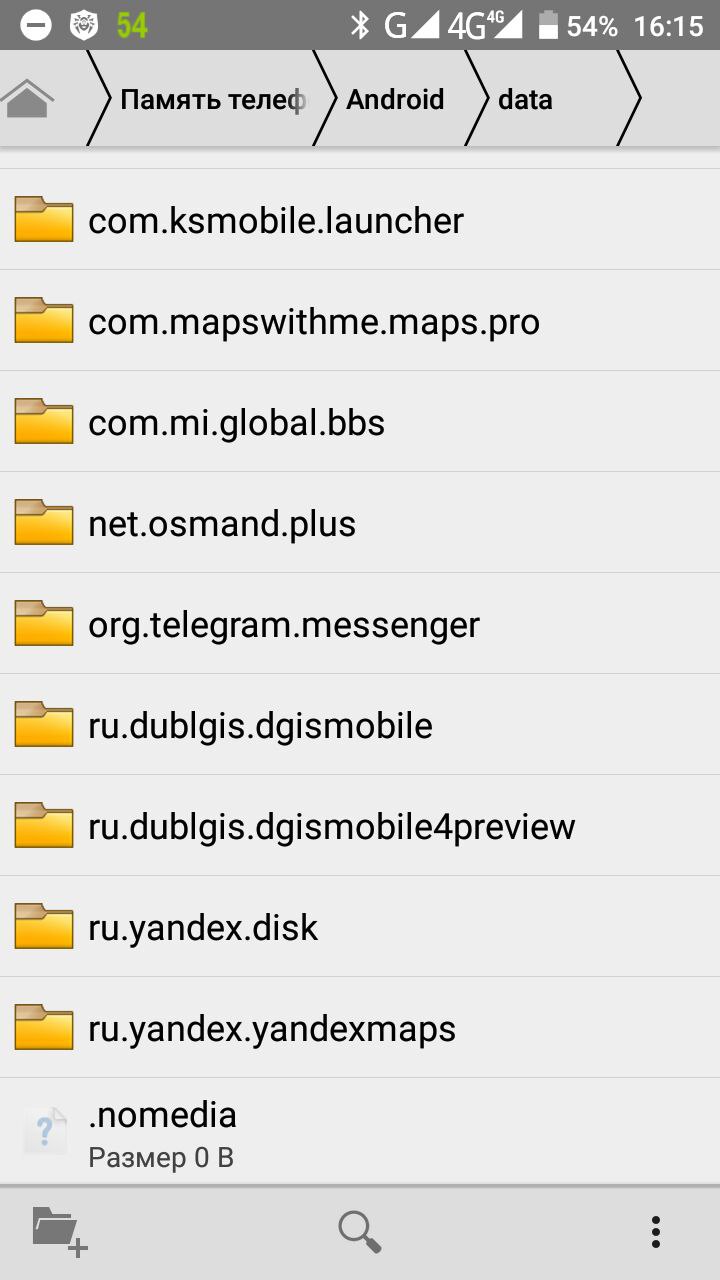Open the overflow menu
This screenshot has width=720, height=1280.
click(x=656, y=1232)
